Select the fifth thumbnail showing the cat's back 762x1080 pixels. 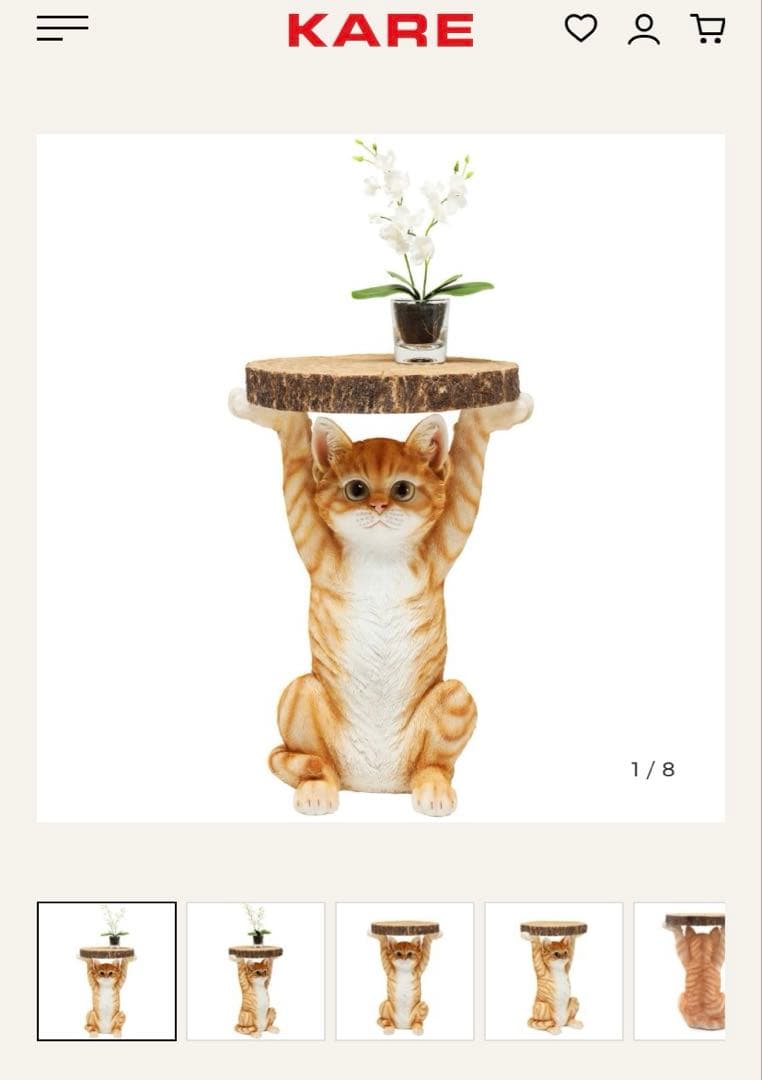pos(682,971)
